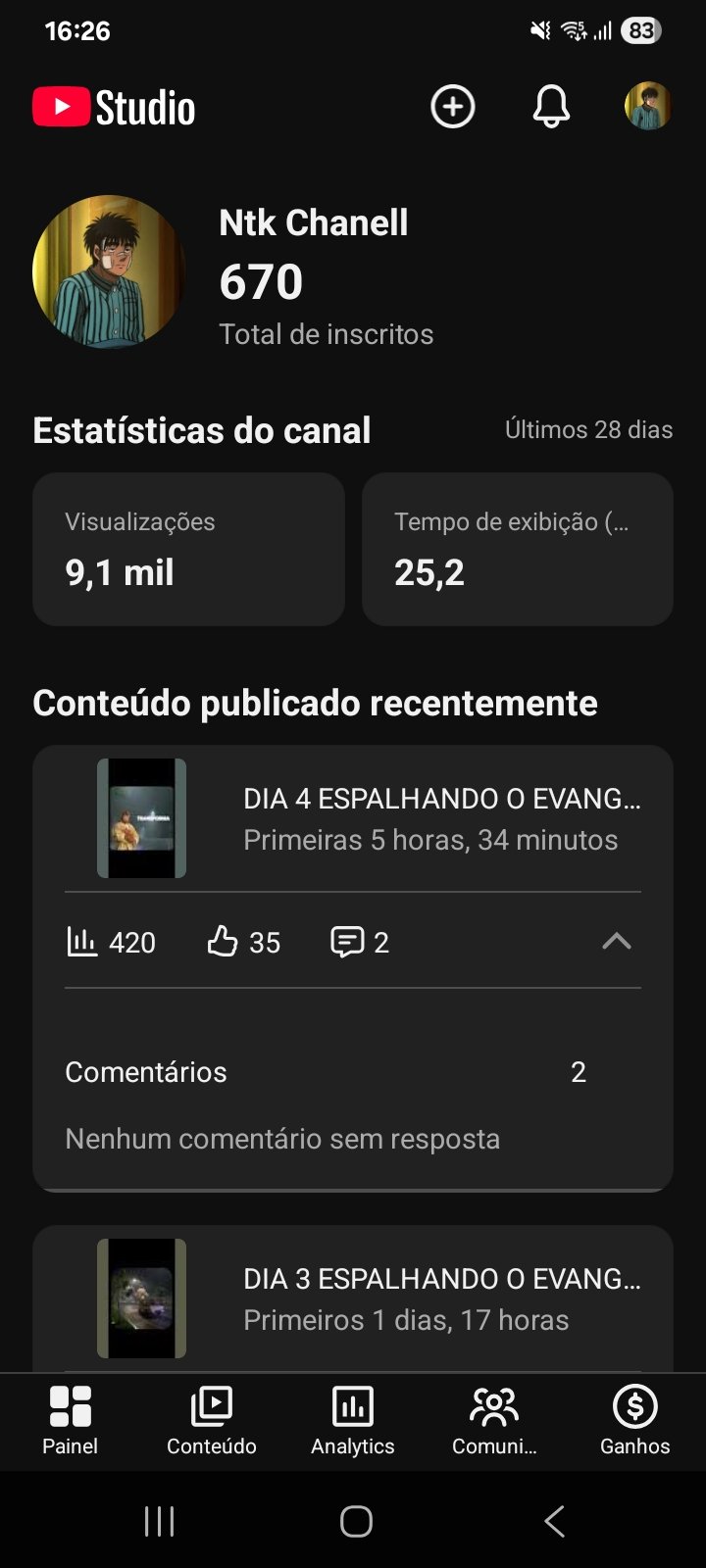
Task: Open the Tempo de exibição card
Action: (517, 549)
